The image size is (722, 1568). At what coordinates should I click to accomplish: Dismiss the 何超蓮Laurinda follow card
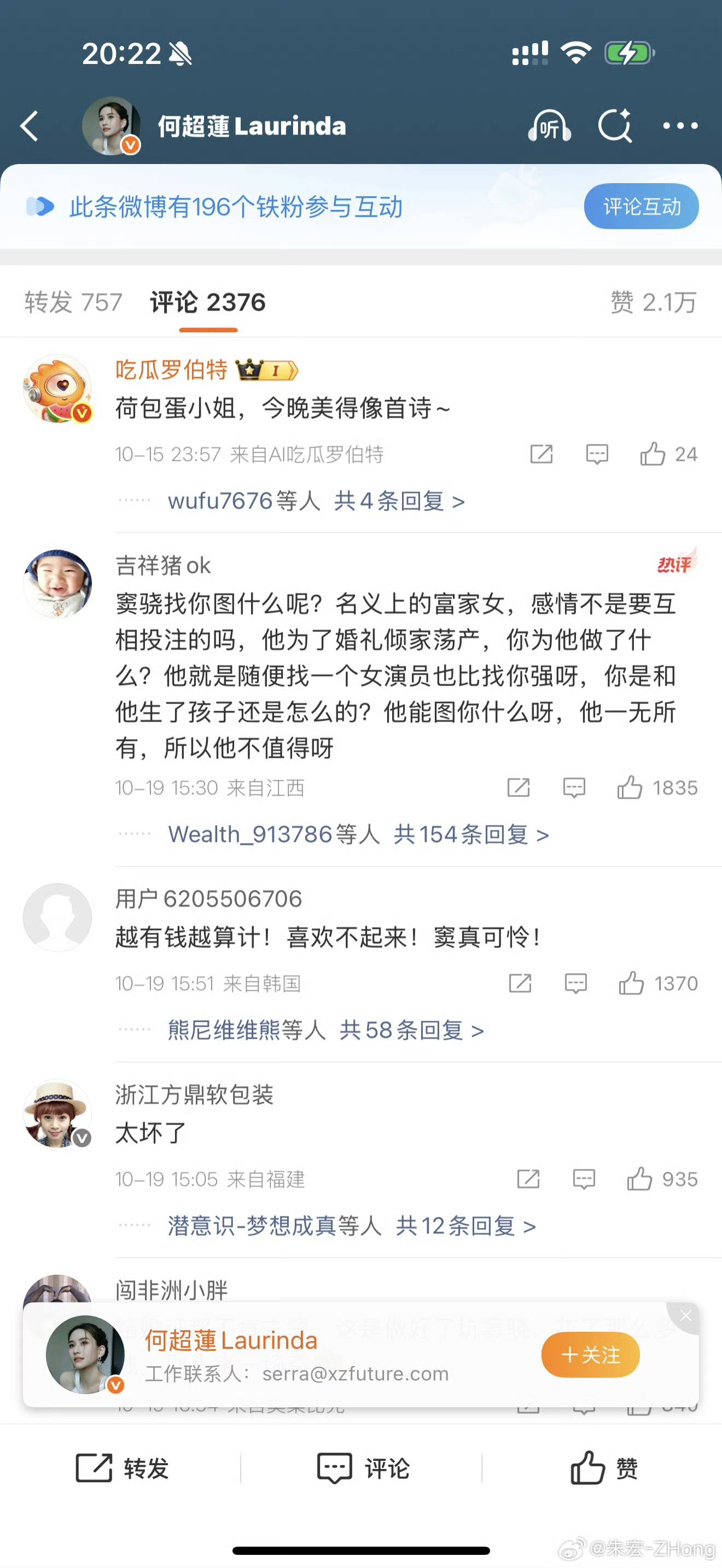[x=685, y=1316]
